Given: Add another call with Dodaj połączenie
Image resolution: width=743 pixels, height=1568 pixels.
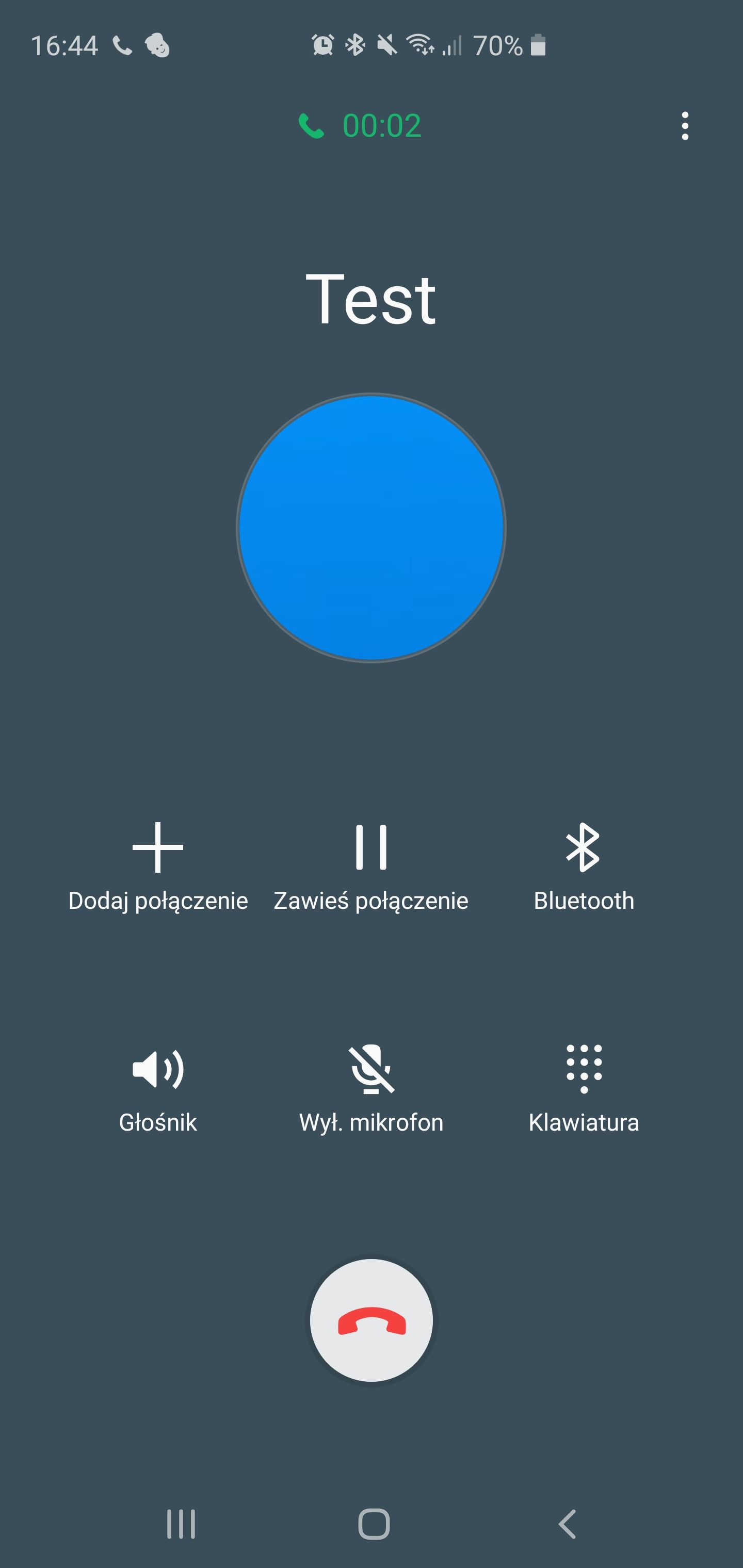Looking at the screenshot, I should click(158, 865).
